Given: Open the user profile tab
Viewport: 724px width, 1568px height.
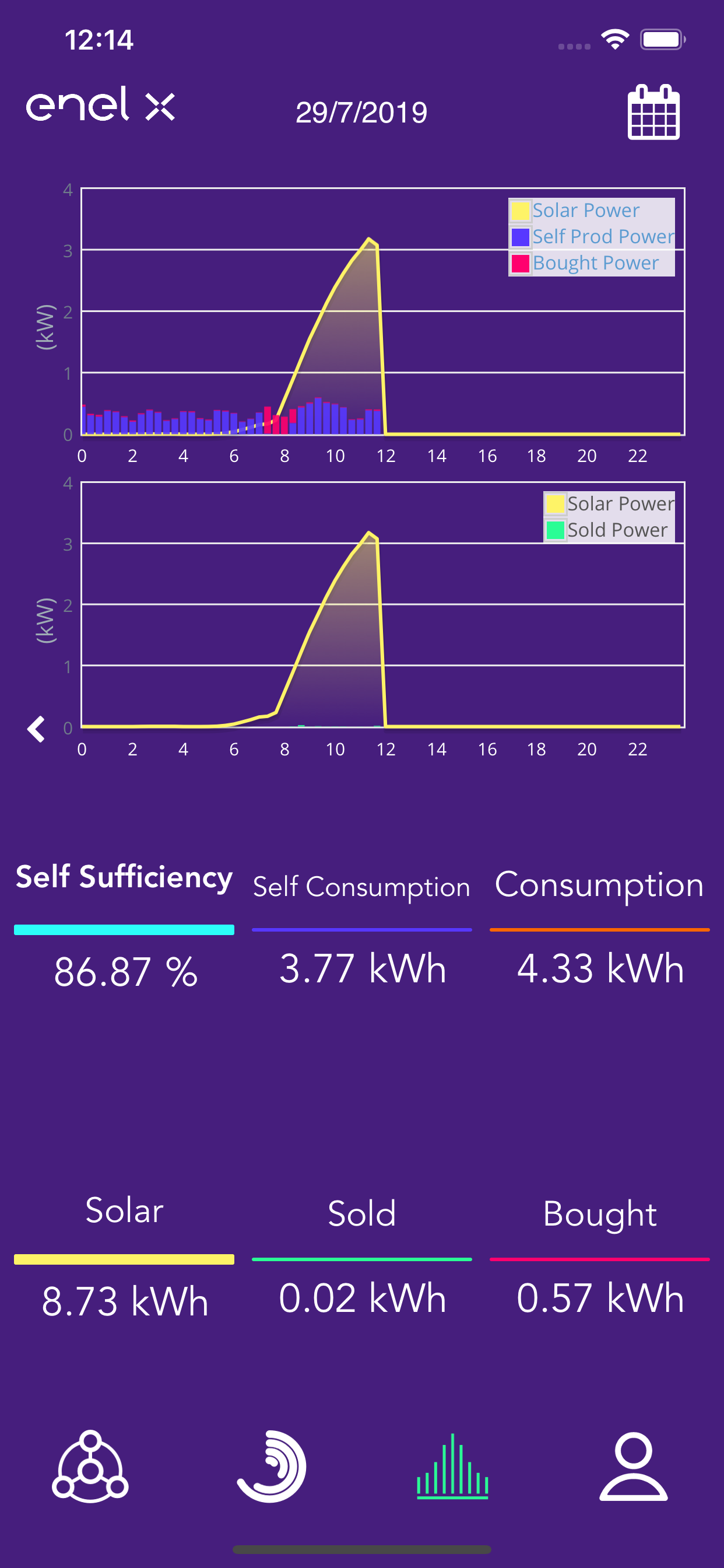Looking at the screenshot, I should click(633, 1466).
